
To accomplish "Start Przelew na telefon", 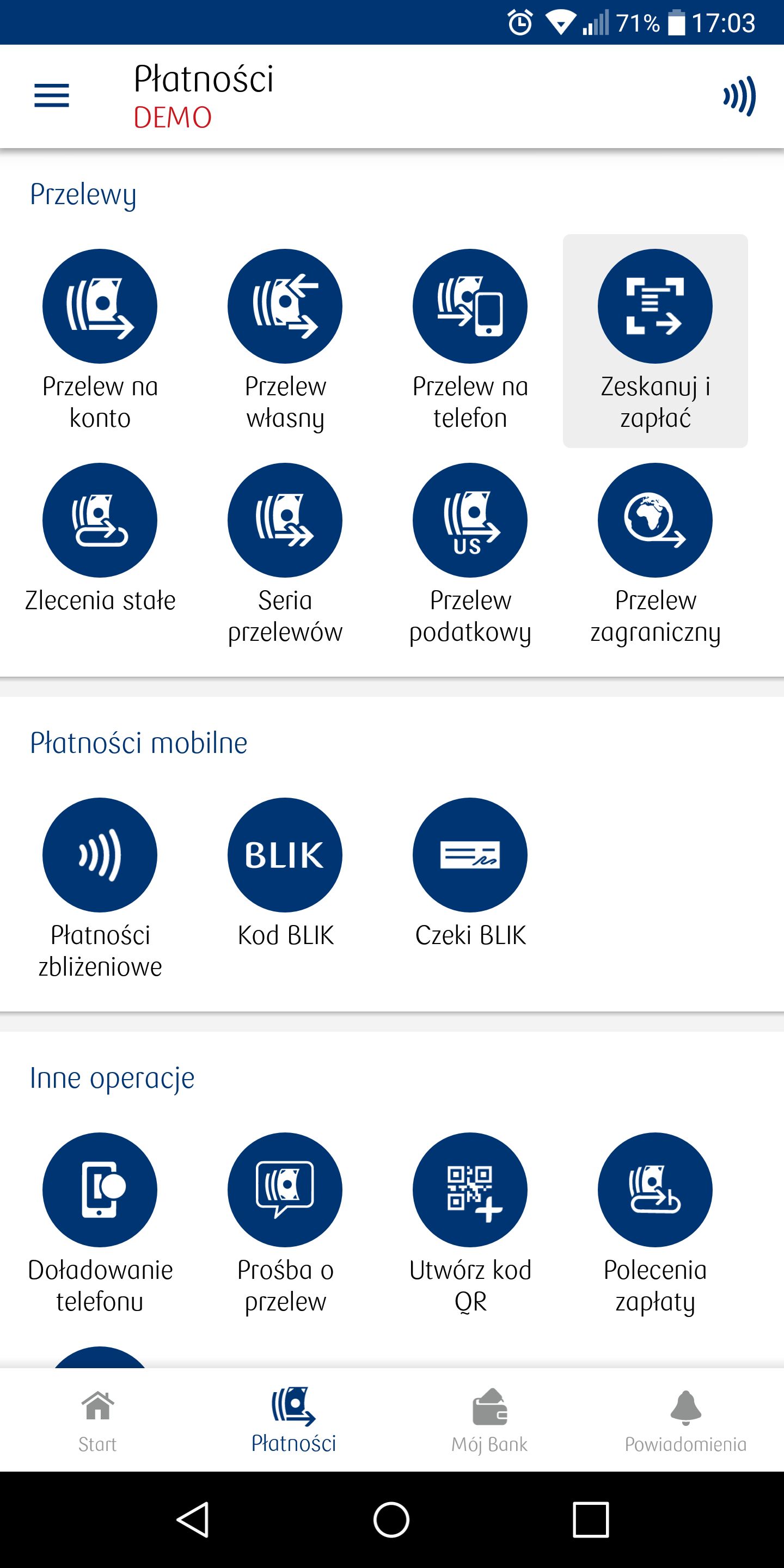I will (470, 340).
